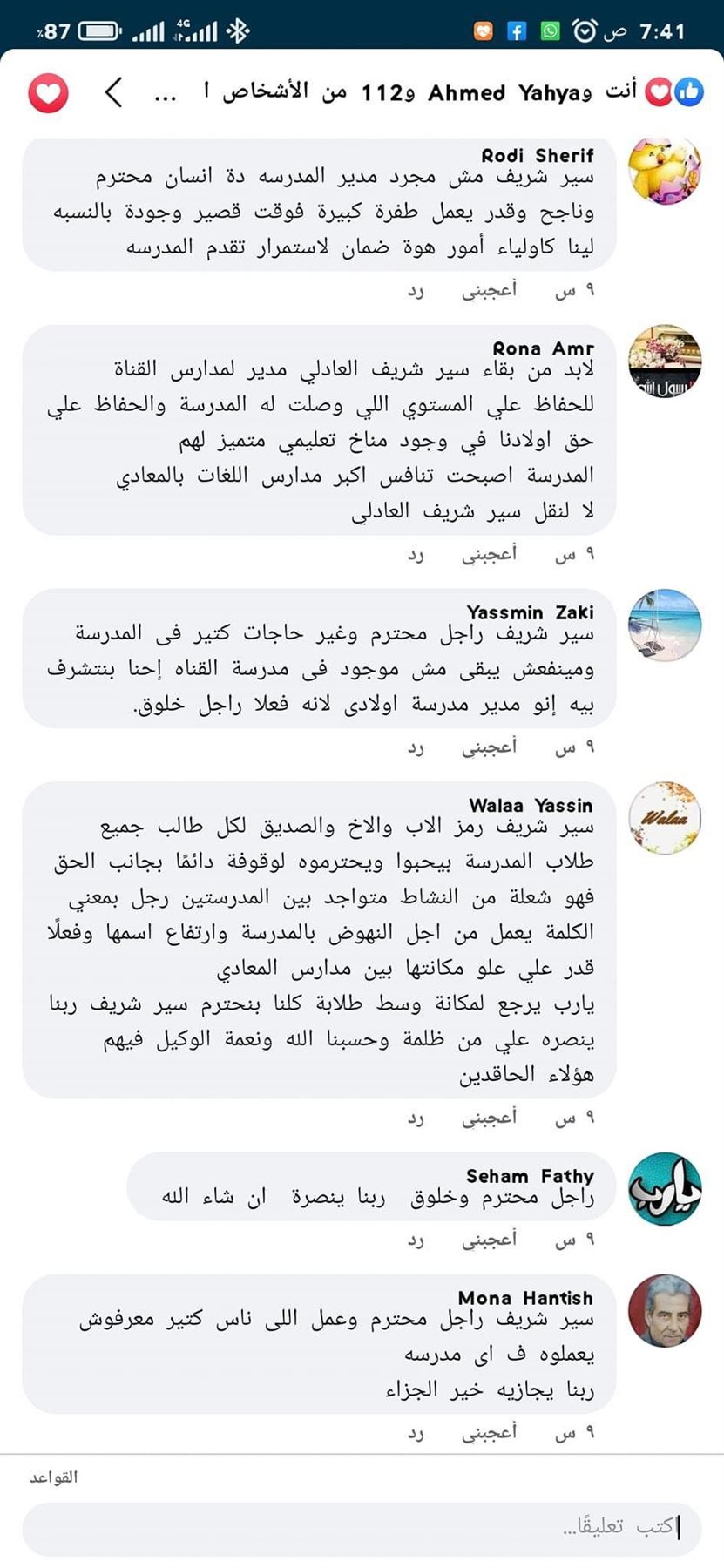This screenshot has height=1568, width=724.
Task: Reply to Walaa Yassin's comment
Action: 416,1118
